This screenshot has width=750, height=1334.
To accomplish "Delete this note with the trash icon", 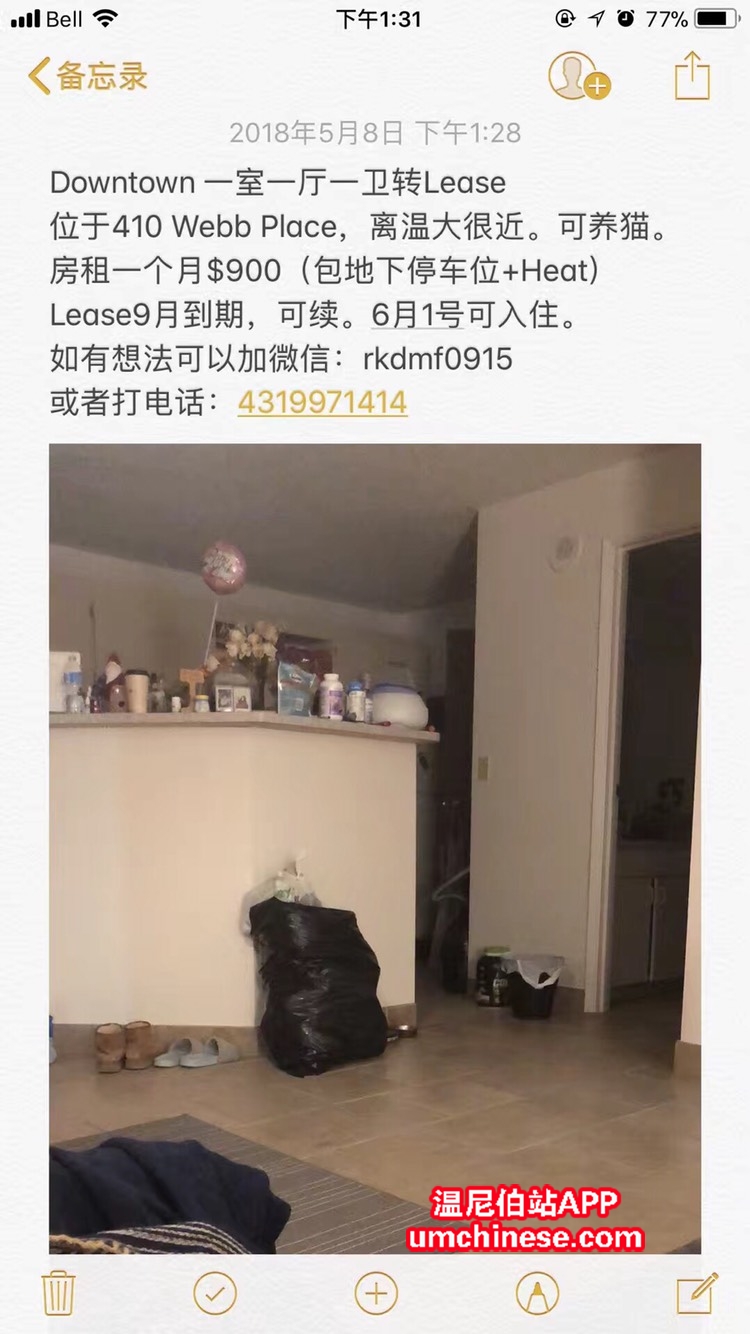I will point(58,1292).
